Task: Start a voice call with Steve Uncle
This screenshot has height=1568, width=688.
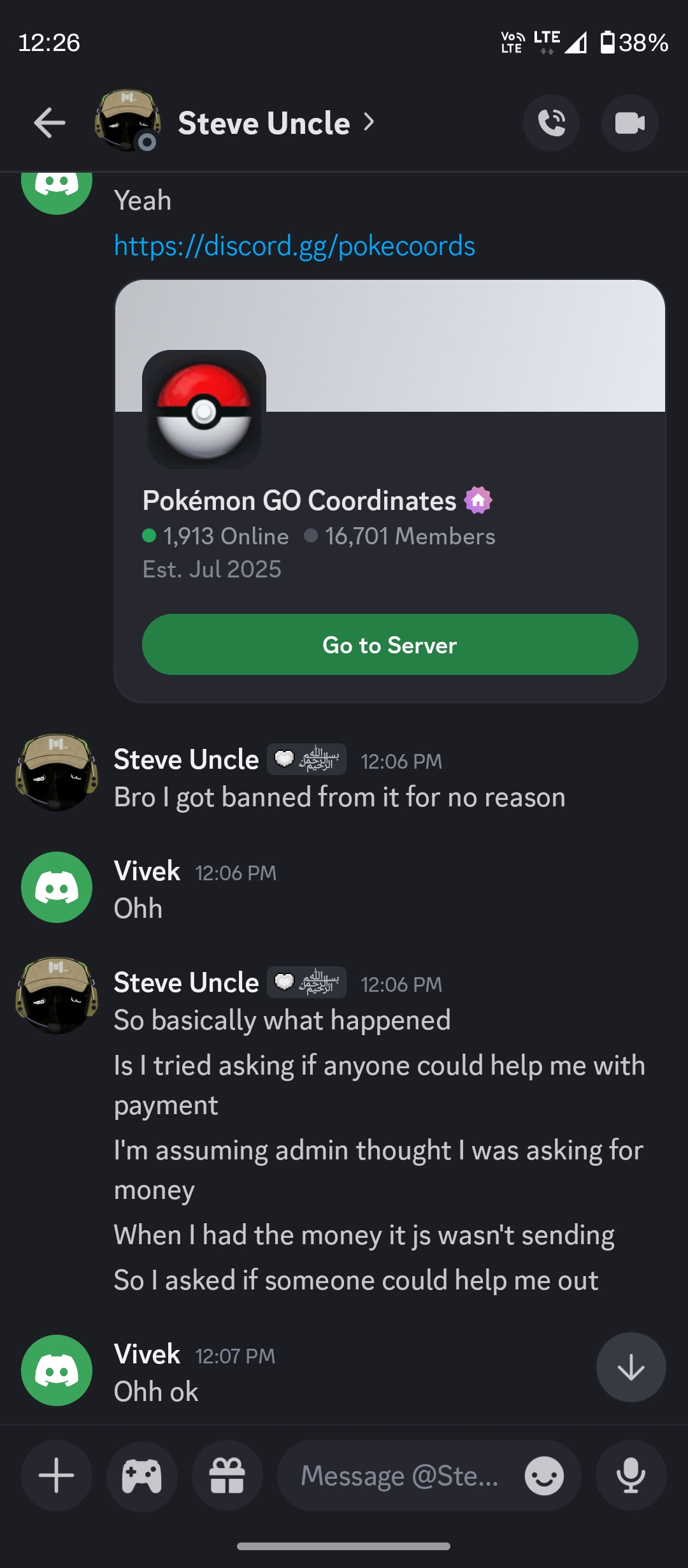Action: (551, 123)
